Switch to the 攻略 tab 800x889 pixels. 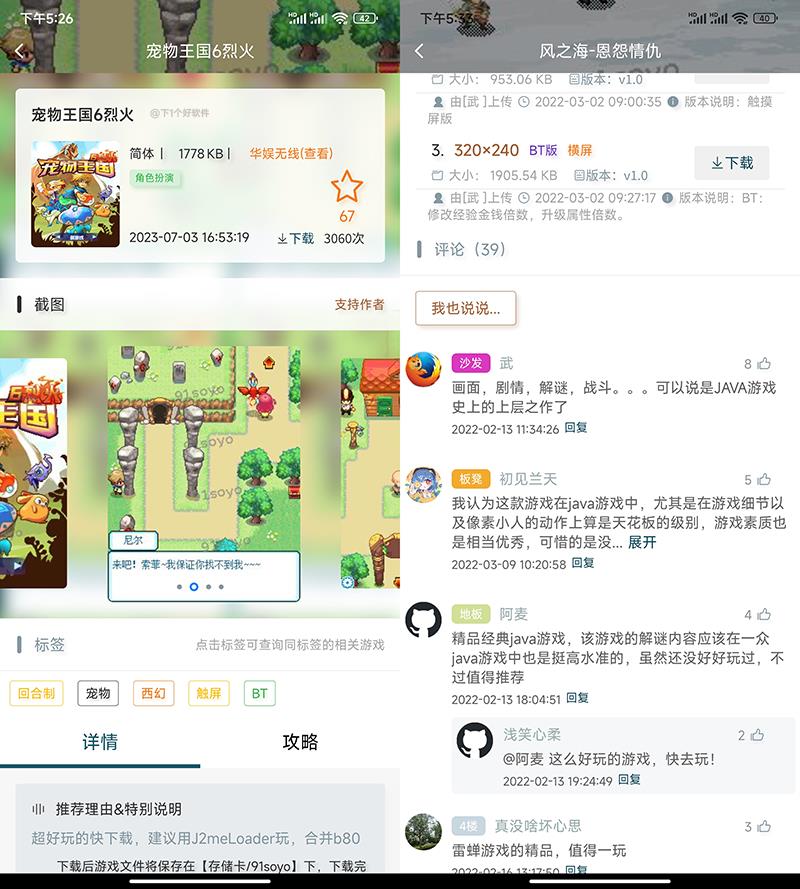300,741
